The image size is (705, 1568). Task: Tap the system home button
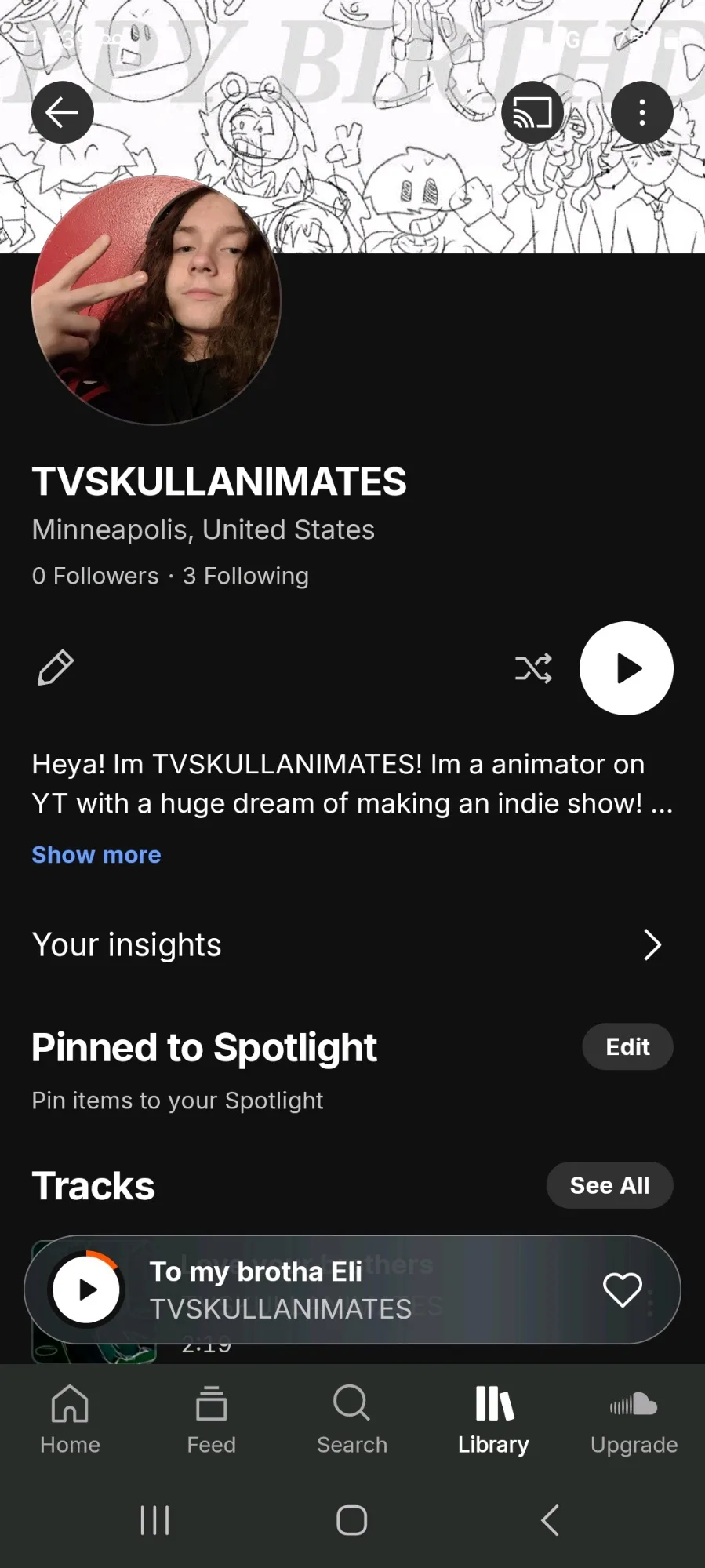pos(352,1520)
